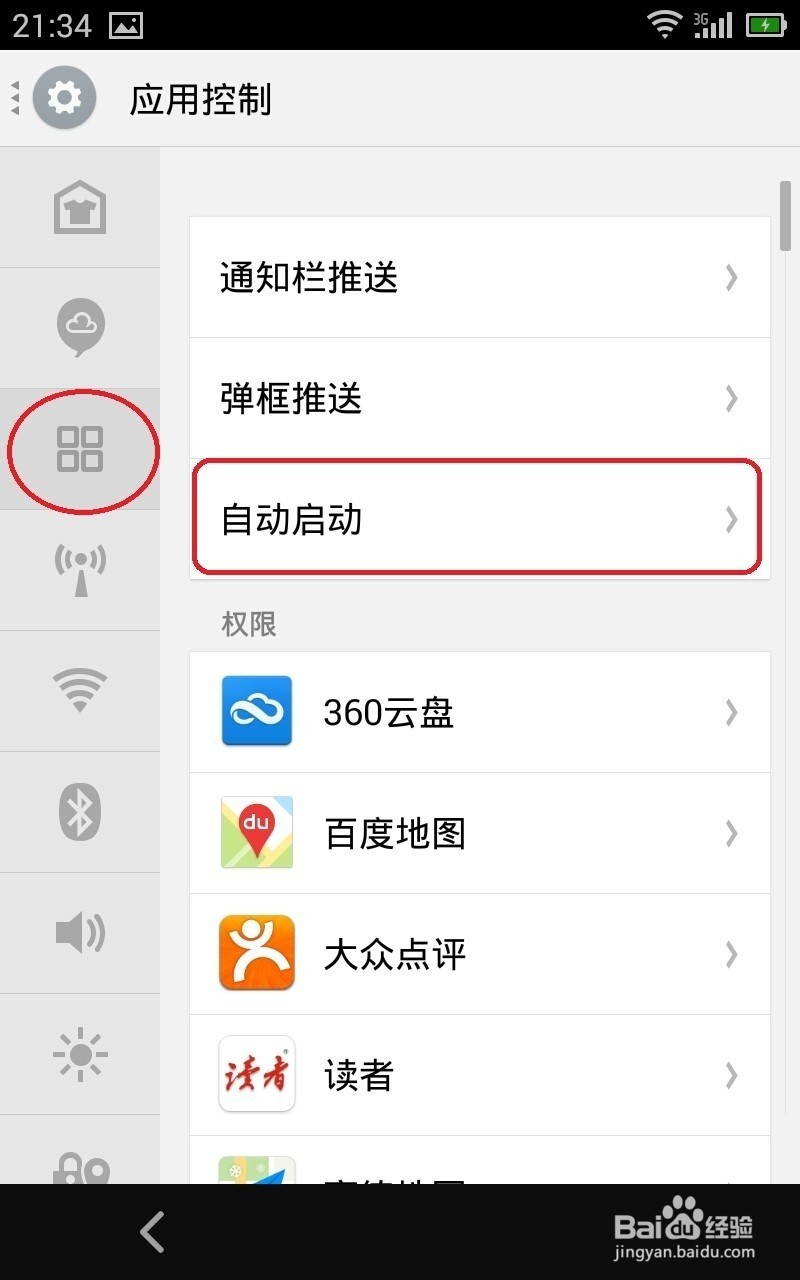
Task: Select the brightness display sidebar icon
Action: (80, 1054)
